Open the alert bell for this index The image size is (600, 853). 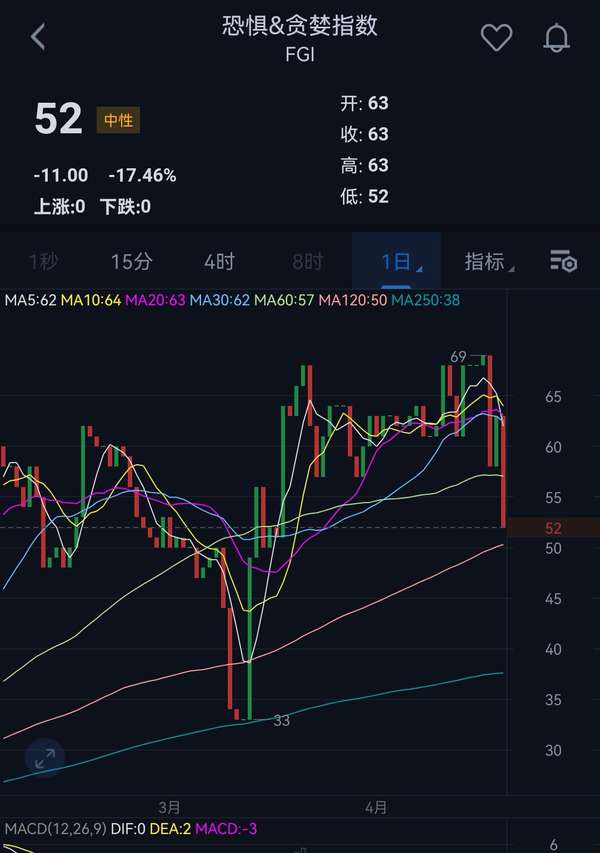[x=556, y=38]
